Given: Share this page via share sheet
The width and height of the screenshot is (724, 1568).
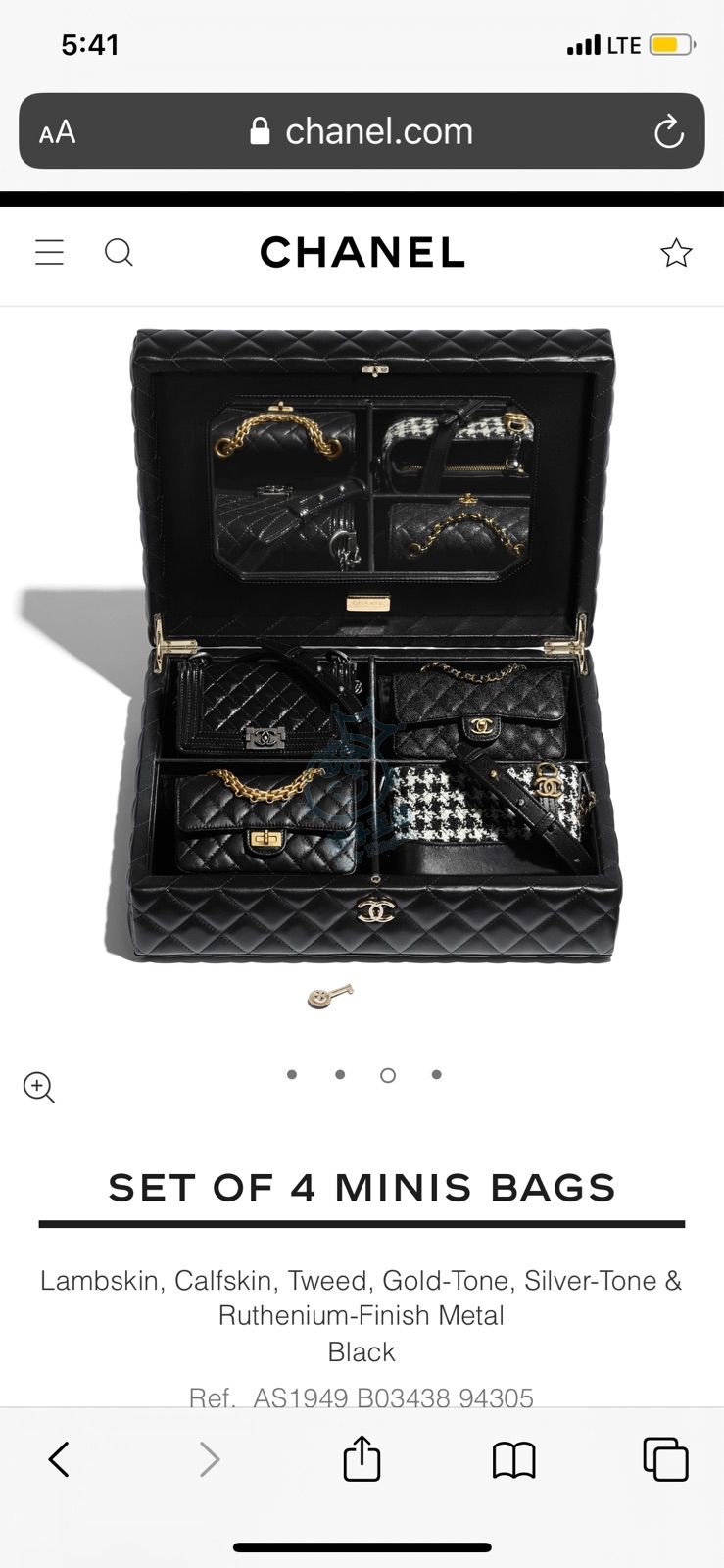Looking at the screenshot, I should pyautogui.click(x=362, y=1457).
